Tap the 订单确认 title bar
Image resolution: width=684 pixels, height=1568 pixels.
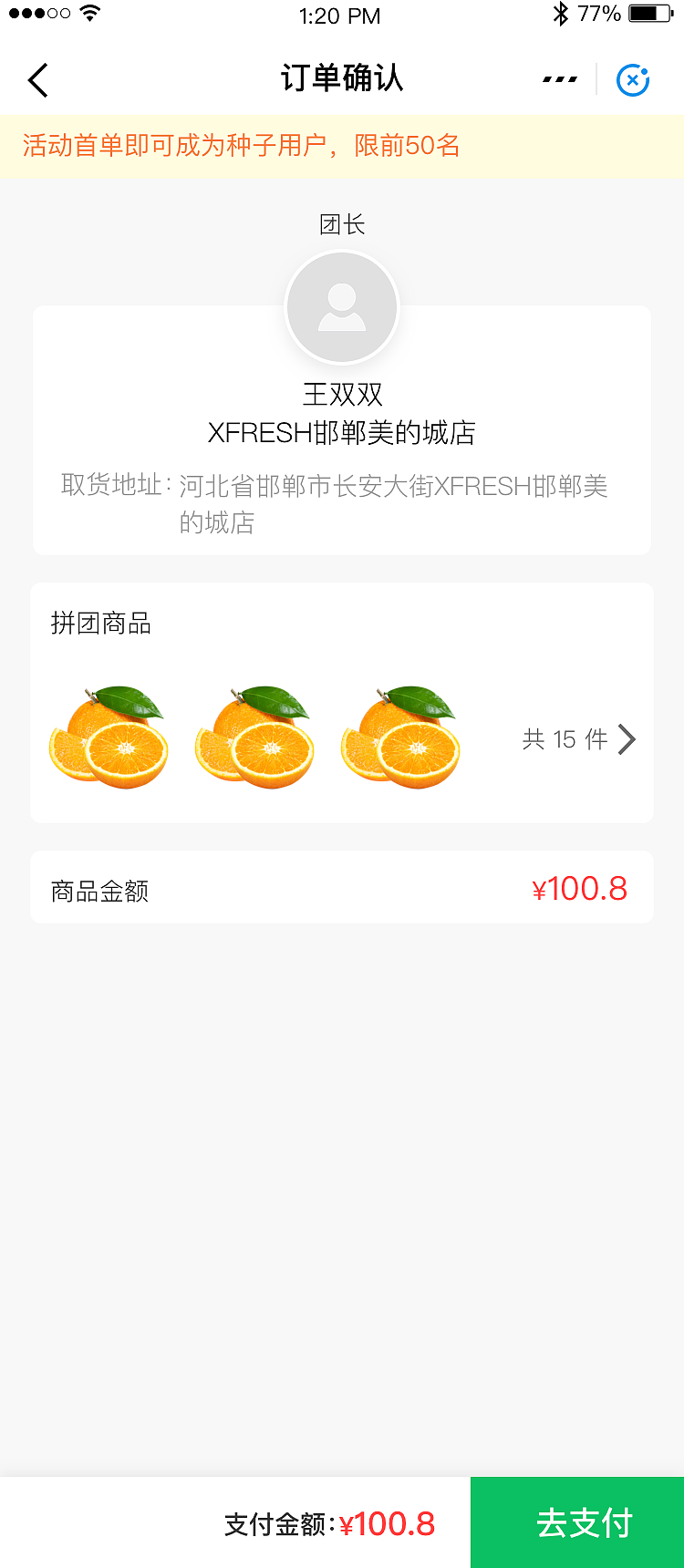coord(342,79)
